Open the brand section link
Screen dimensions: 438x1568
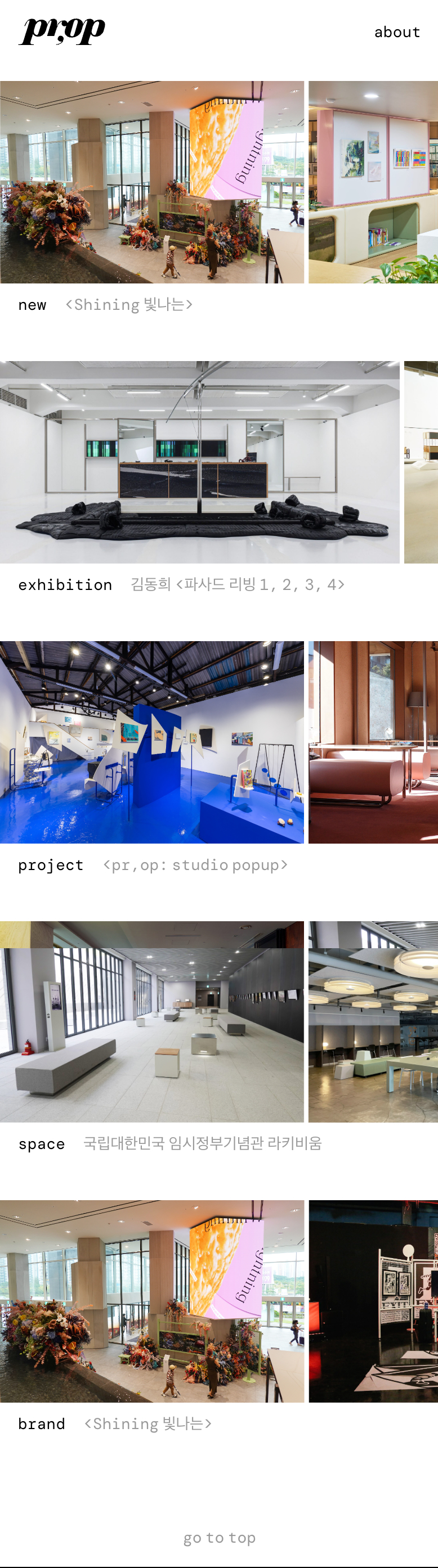point(42,1425)
